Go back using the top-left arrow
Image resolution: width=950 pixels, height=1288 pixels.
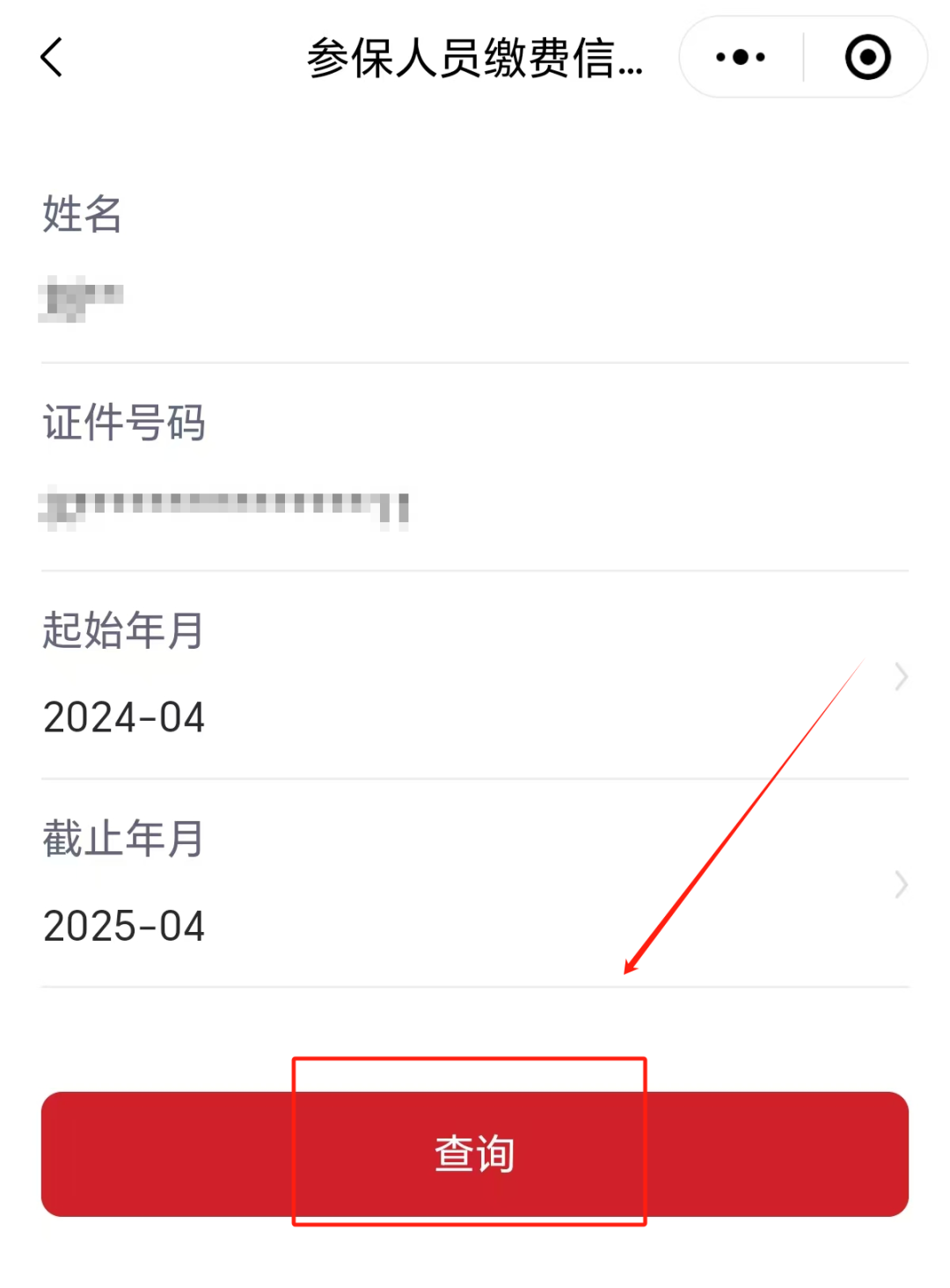click(x=53, y=58)
